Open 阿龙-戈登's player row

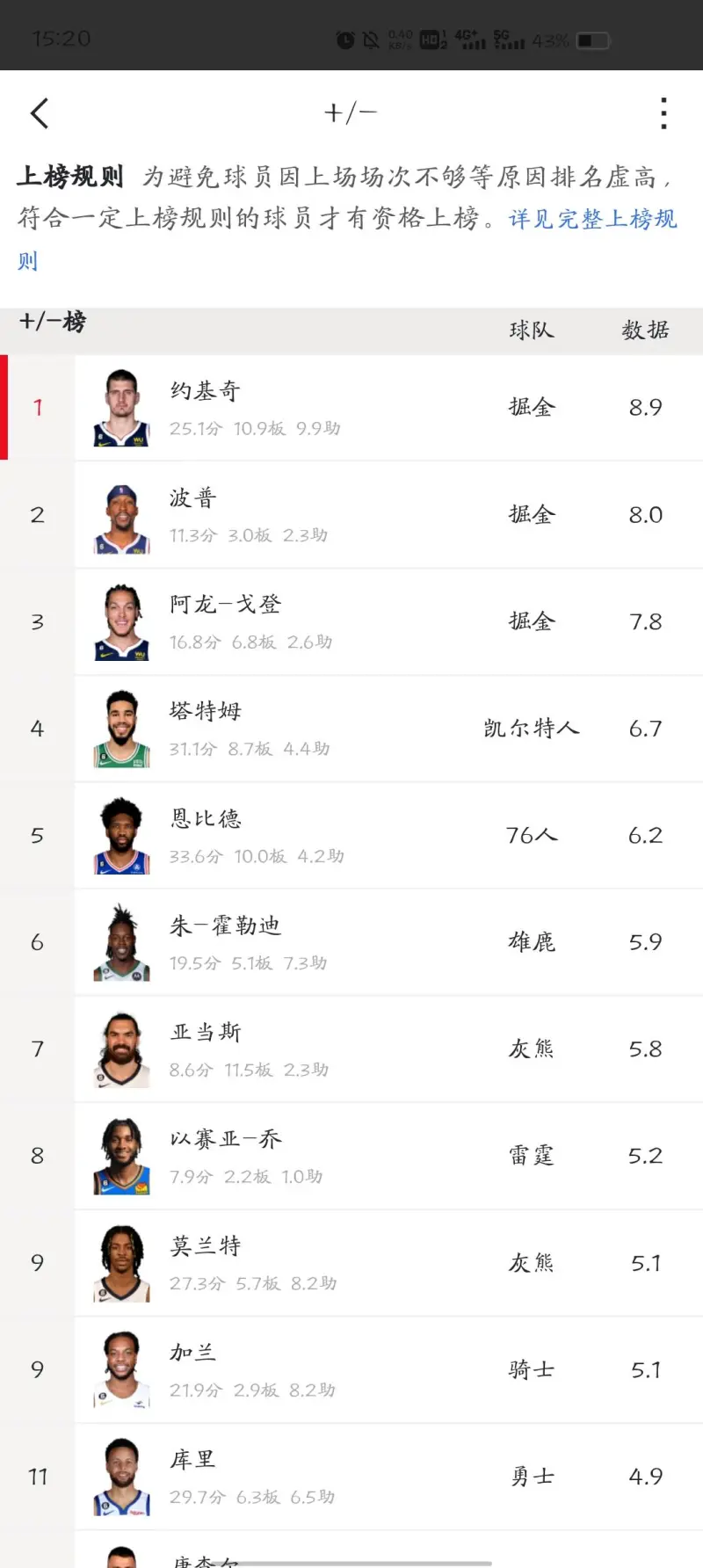351,622
